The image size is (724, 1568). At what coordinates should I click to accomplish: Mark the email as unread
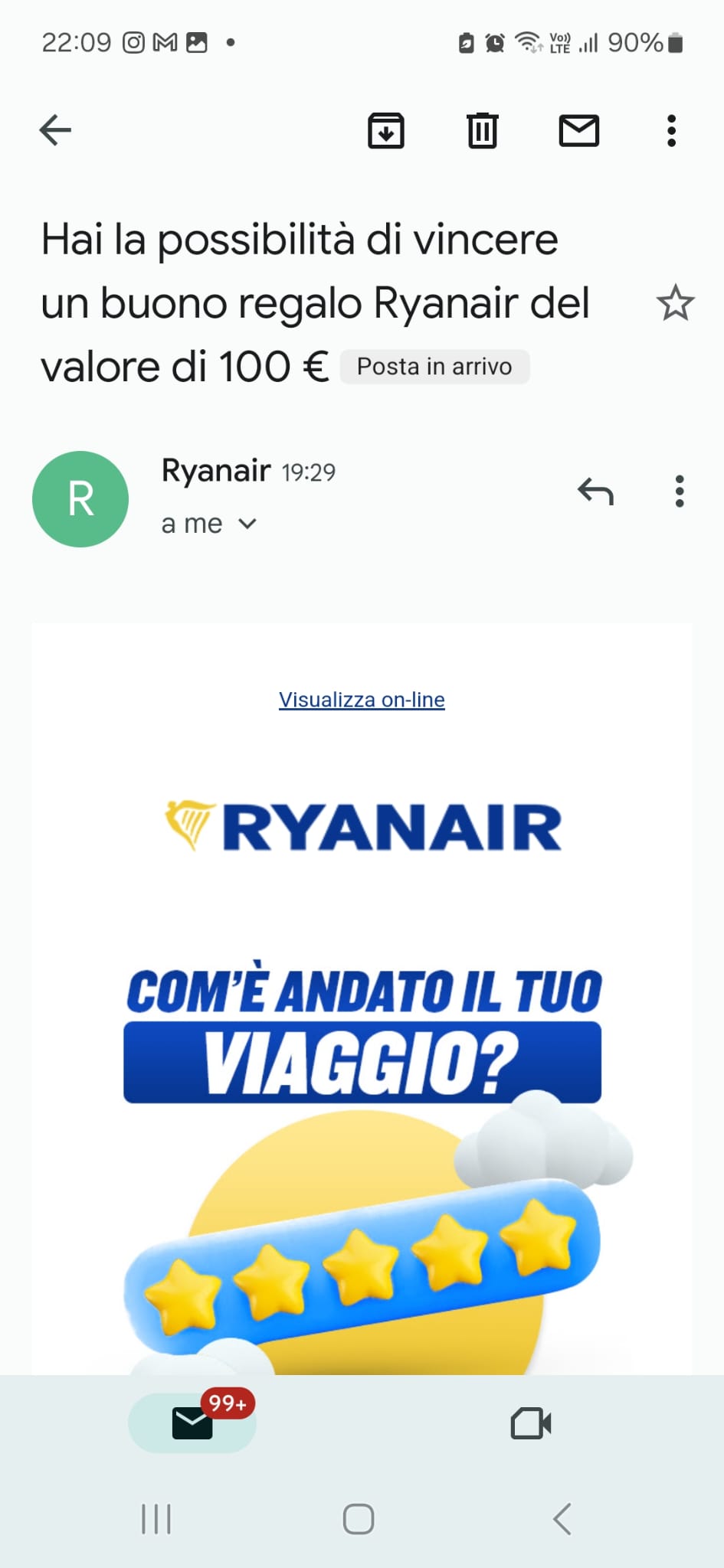coord(578,130)
